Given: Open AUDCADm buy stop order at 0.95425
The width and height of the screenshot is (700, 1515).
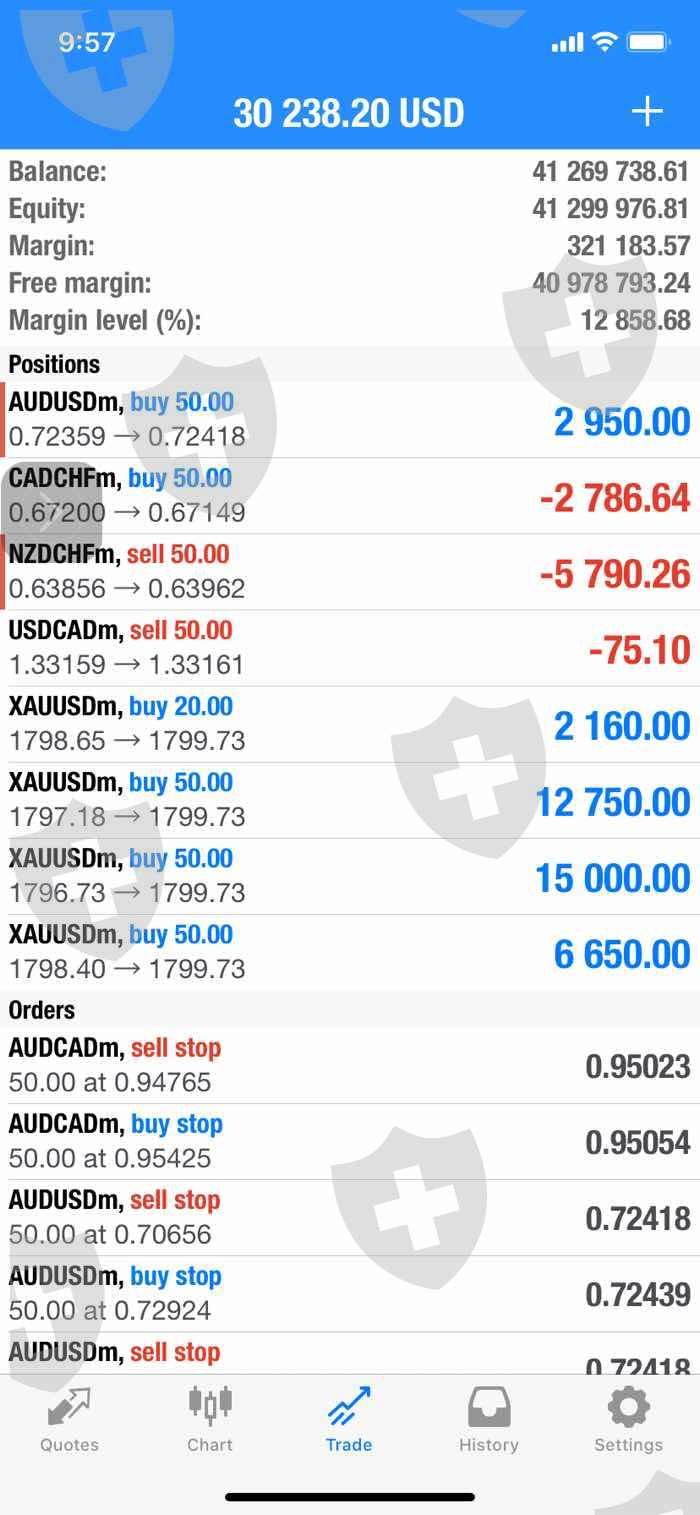Looking at the screenshot, I should [x=350, y=1142].
